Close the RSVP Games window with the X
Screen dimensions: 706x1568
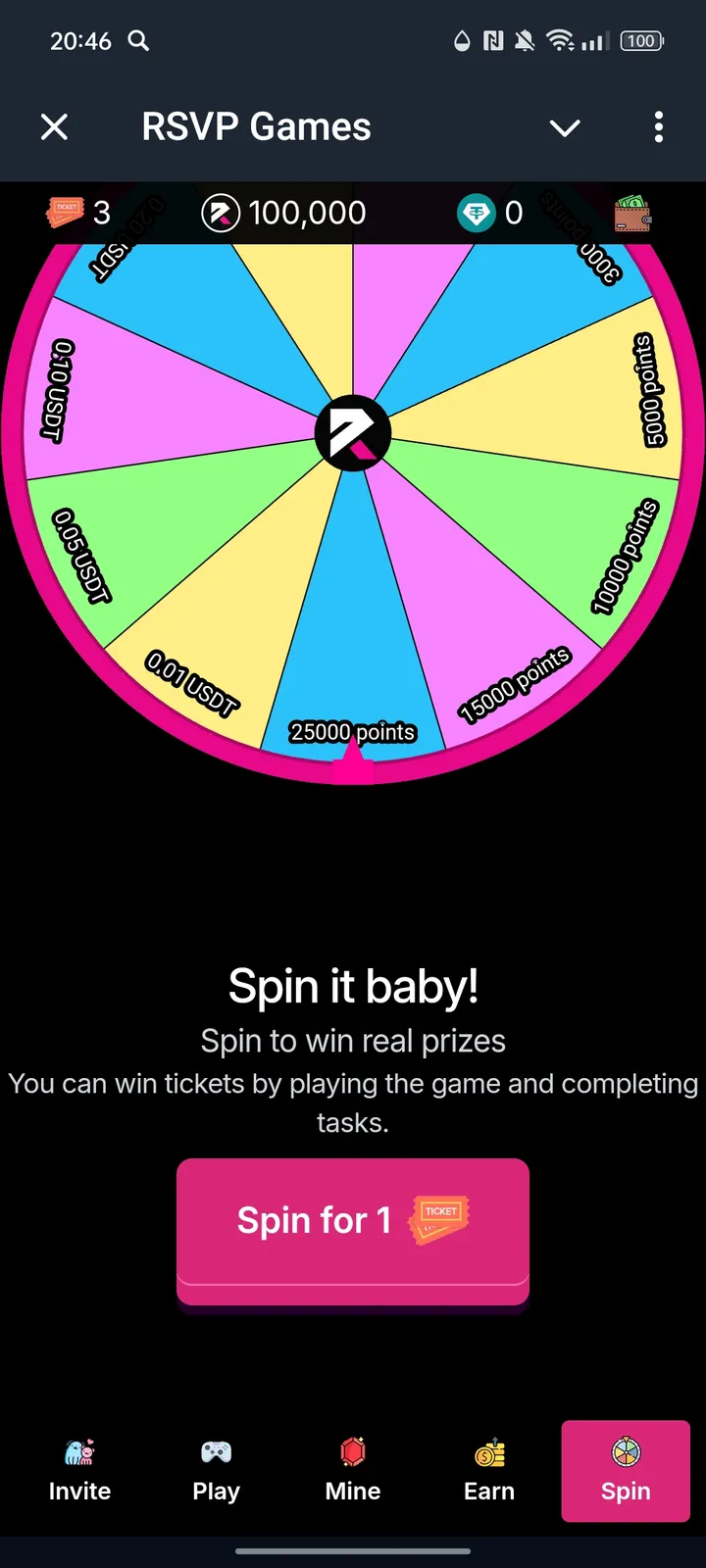click(x=55, y=126)
